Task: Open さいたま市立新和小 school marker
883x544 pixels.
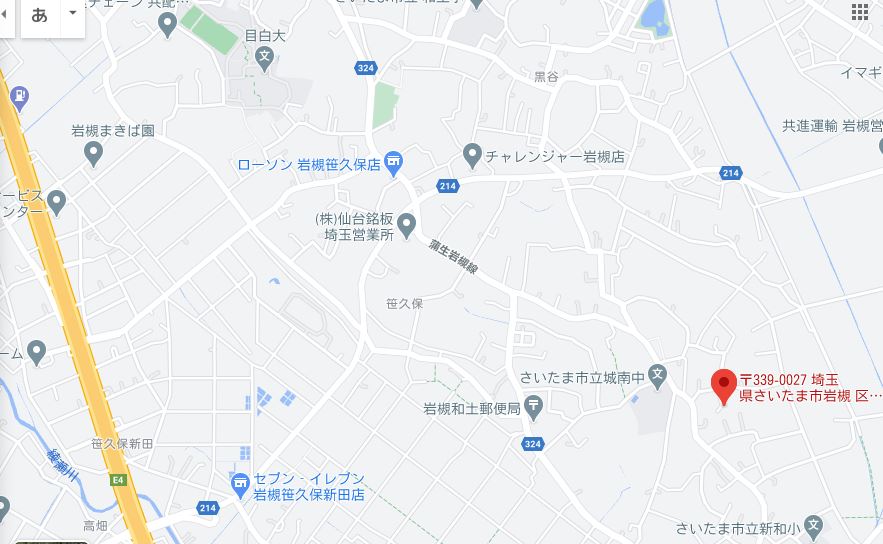Action: pos(813,525)
